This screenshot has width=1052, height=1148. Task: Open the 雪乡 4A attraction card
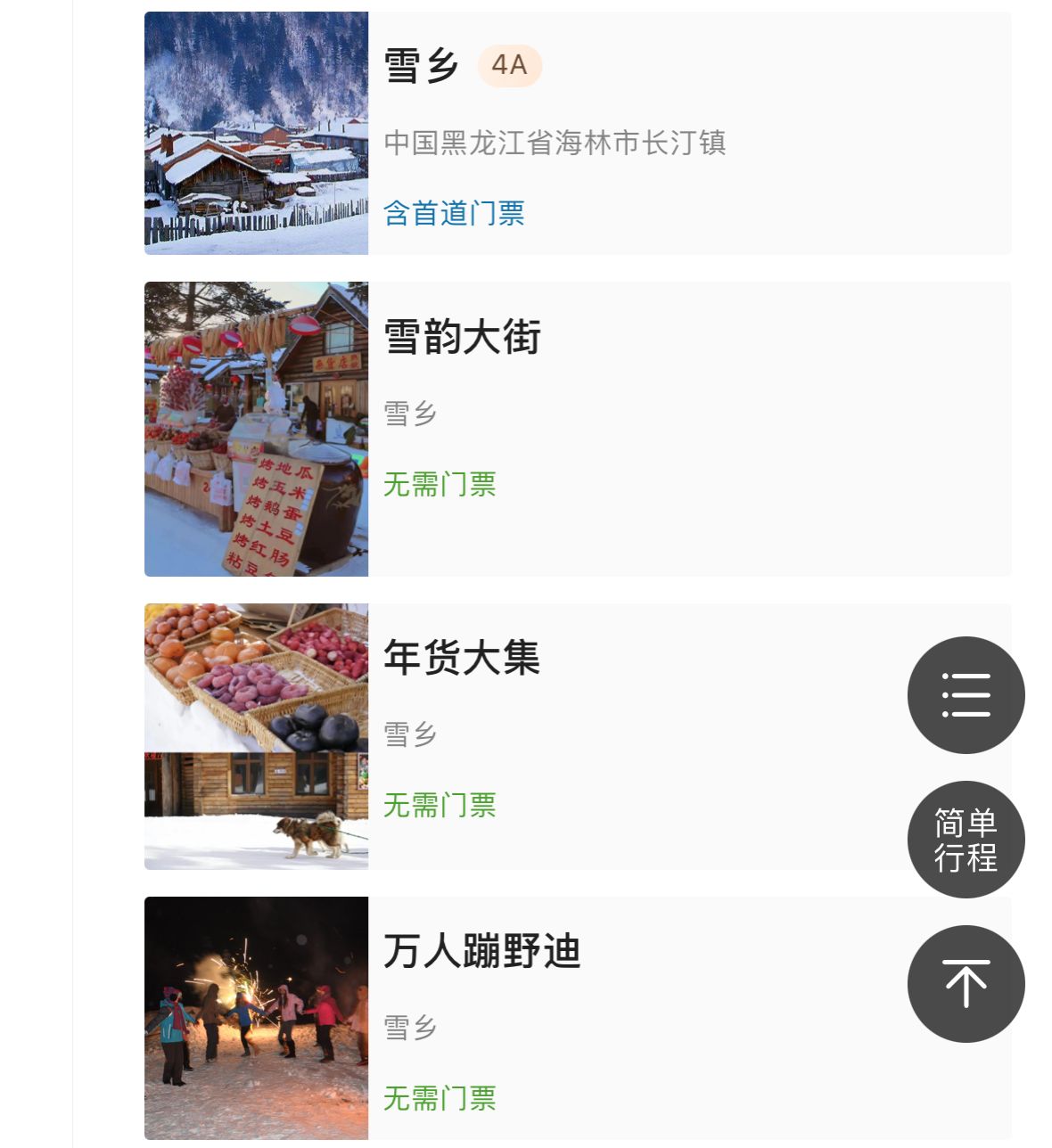tap(576, 134)
